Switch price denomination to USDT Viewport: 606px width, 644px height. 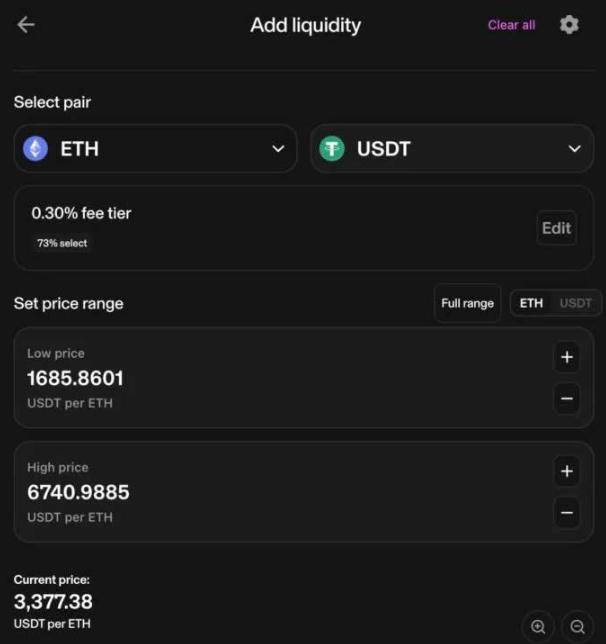pos(576,303)
